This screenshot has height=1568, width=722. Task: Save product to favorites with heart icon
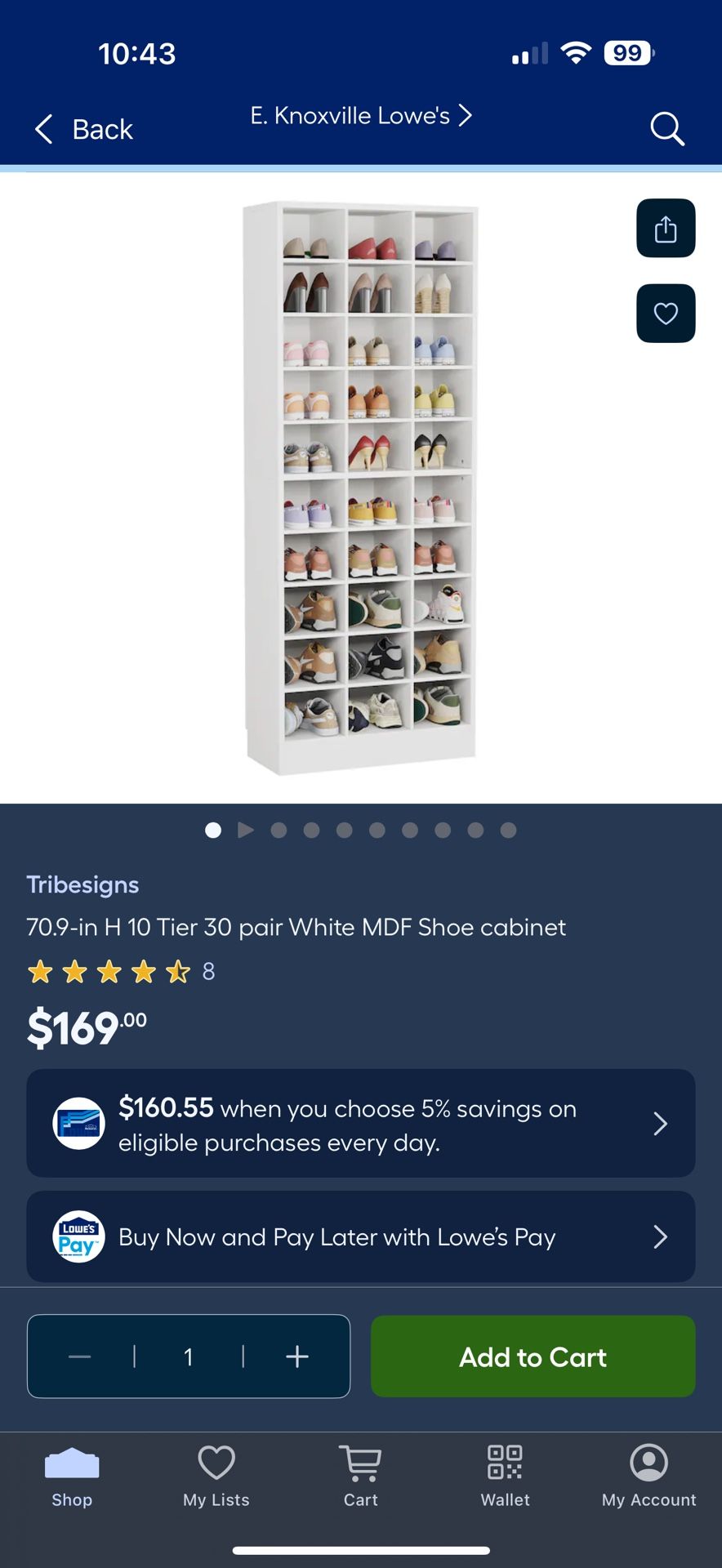pyautogui.click(x=666, y=314)
